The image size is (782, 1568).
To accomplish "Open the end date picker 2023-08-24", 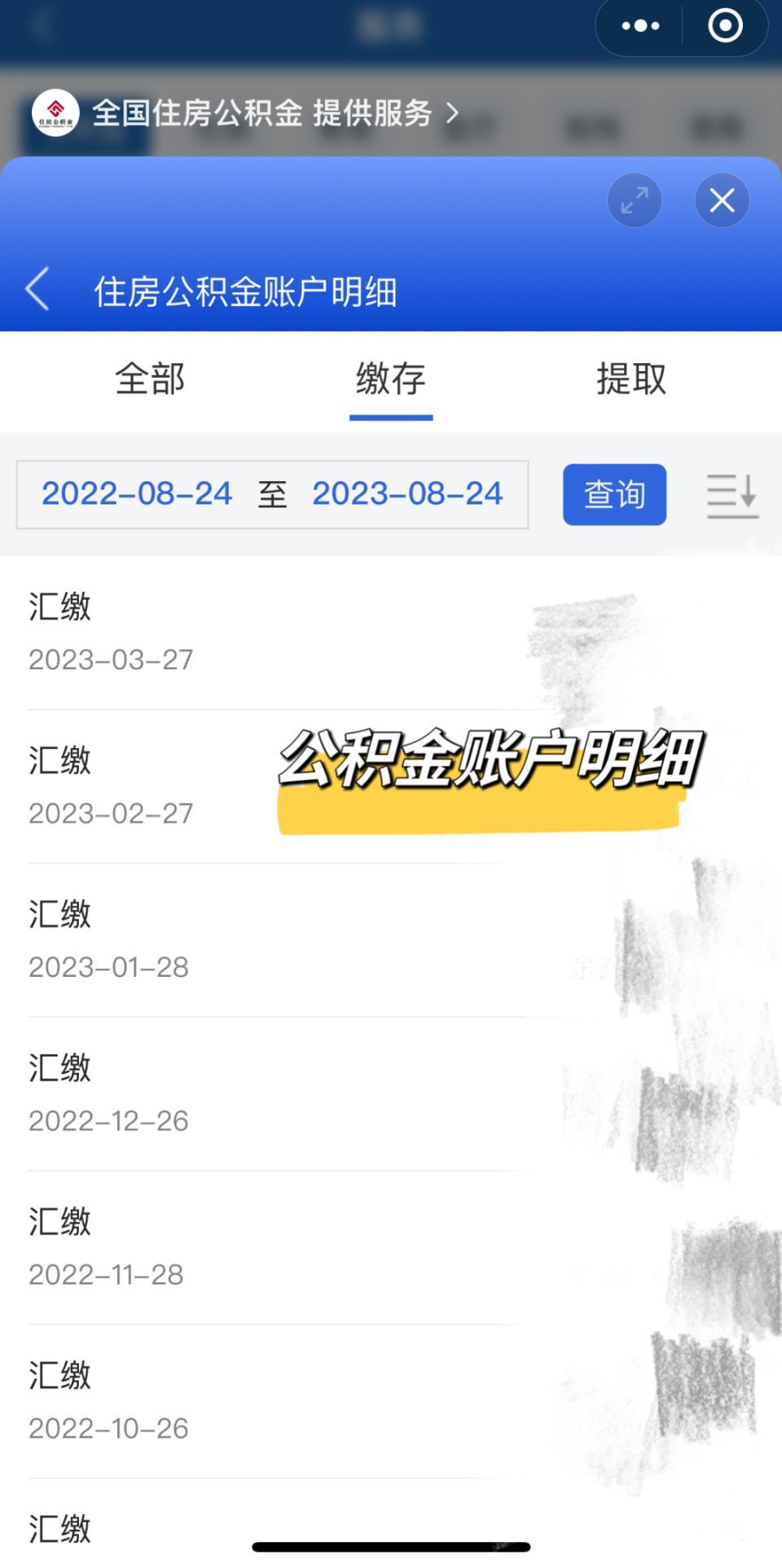I will [x=408, y=494].
